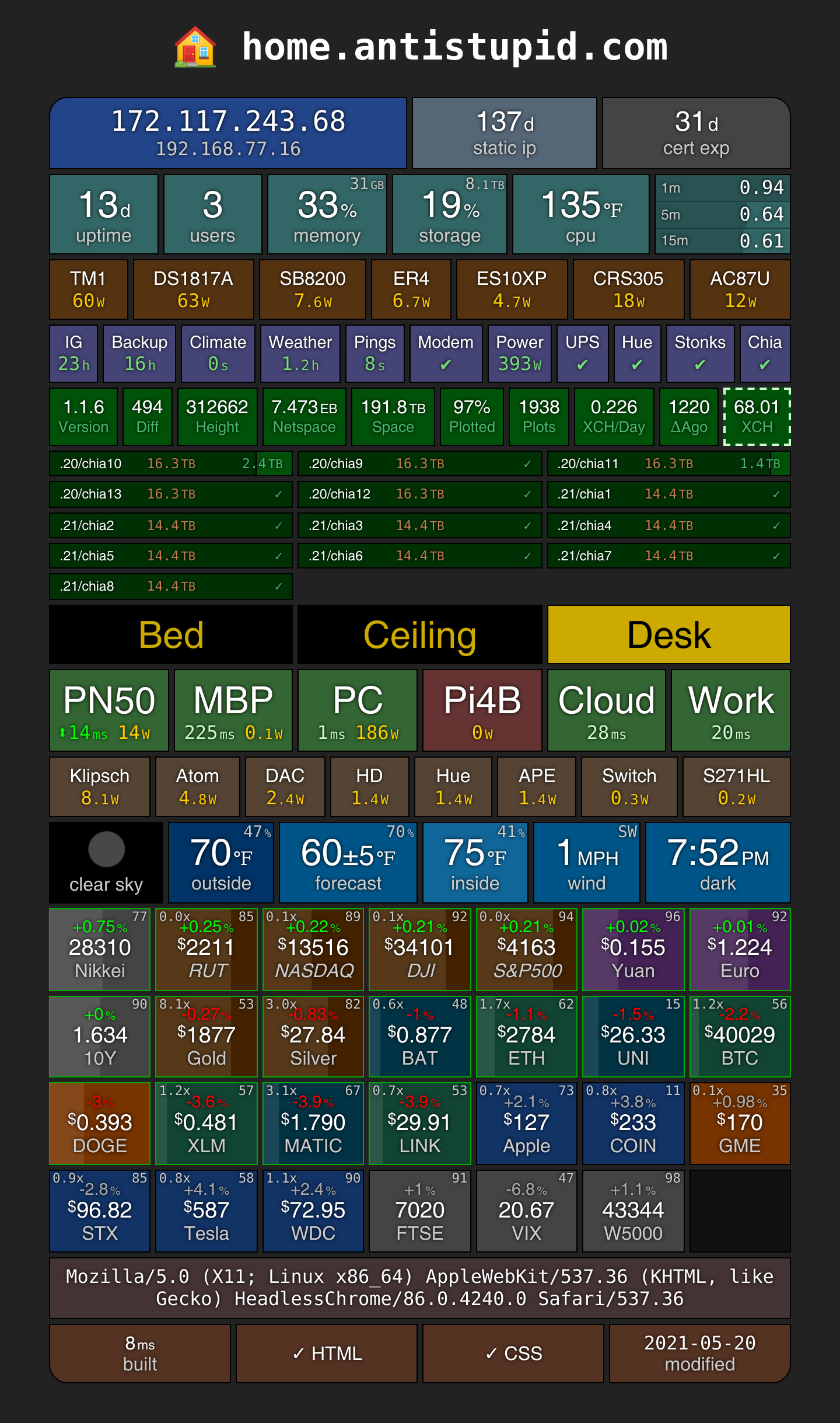Select the PC device tile

[x=358, y=710]
